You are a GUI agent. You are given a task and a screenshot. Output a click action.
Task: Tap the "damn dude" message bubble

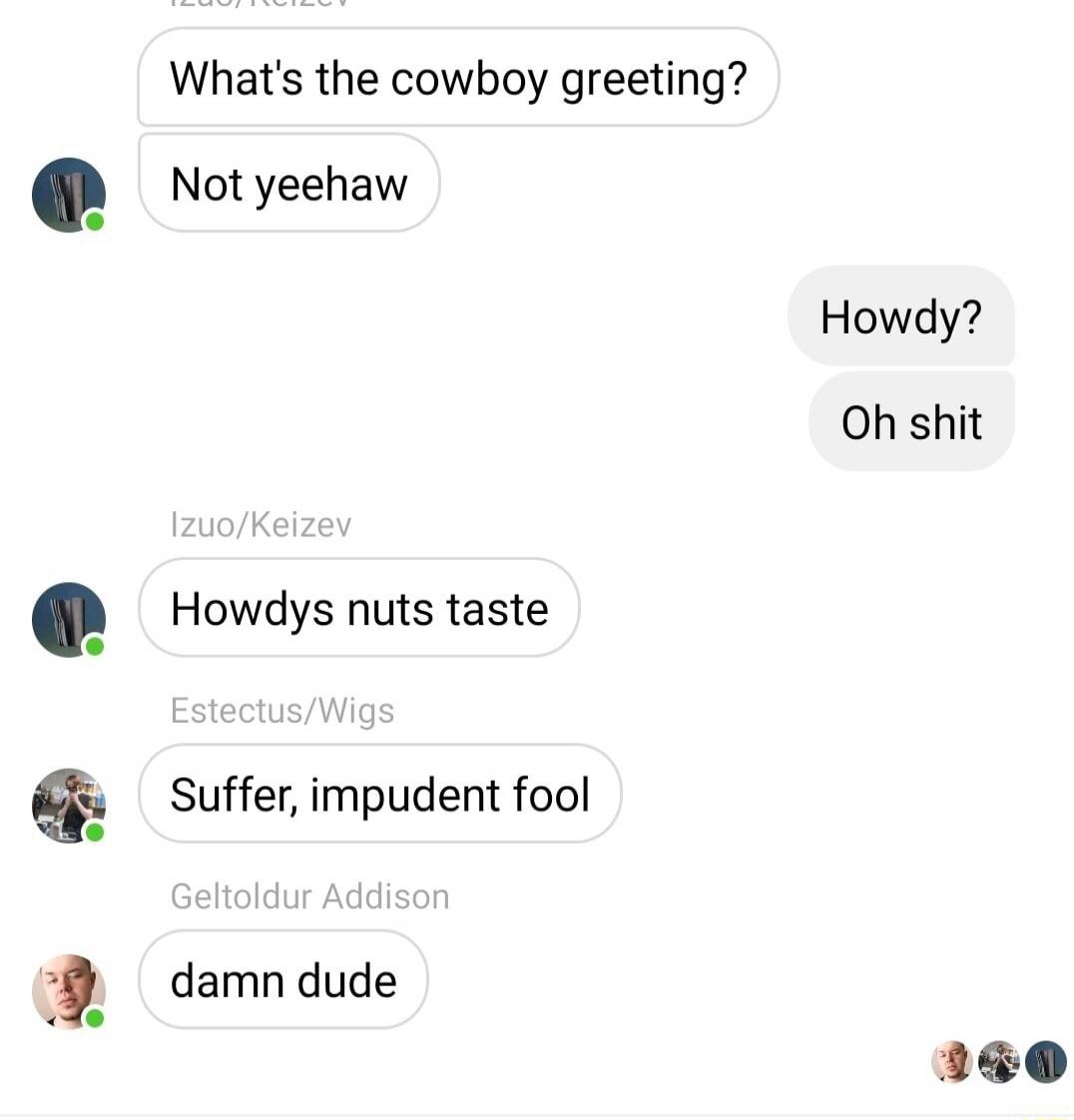[283, 980]
